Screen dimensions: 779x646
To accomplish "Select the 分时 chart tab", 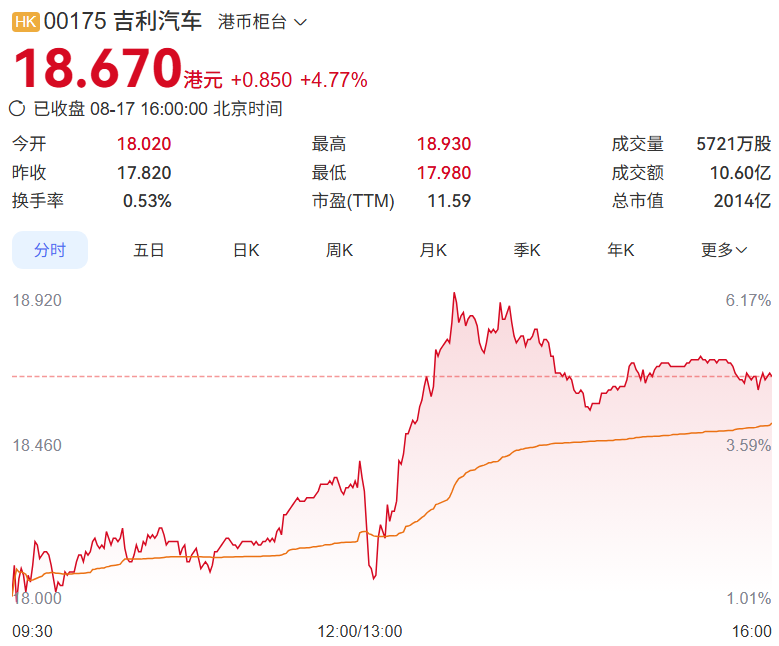I will click(50, 250).
